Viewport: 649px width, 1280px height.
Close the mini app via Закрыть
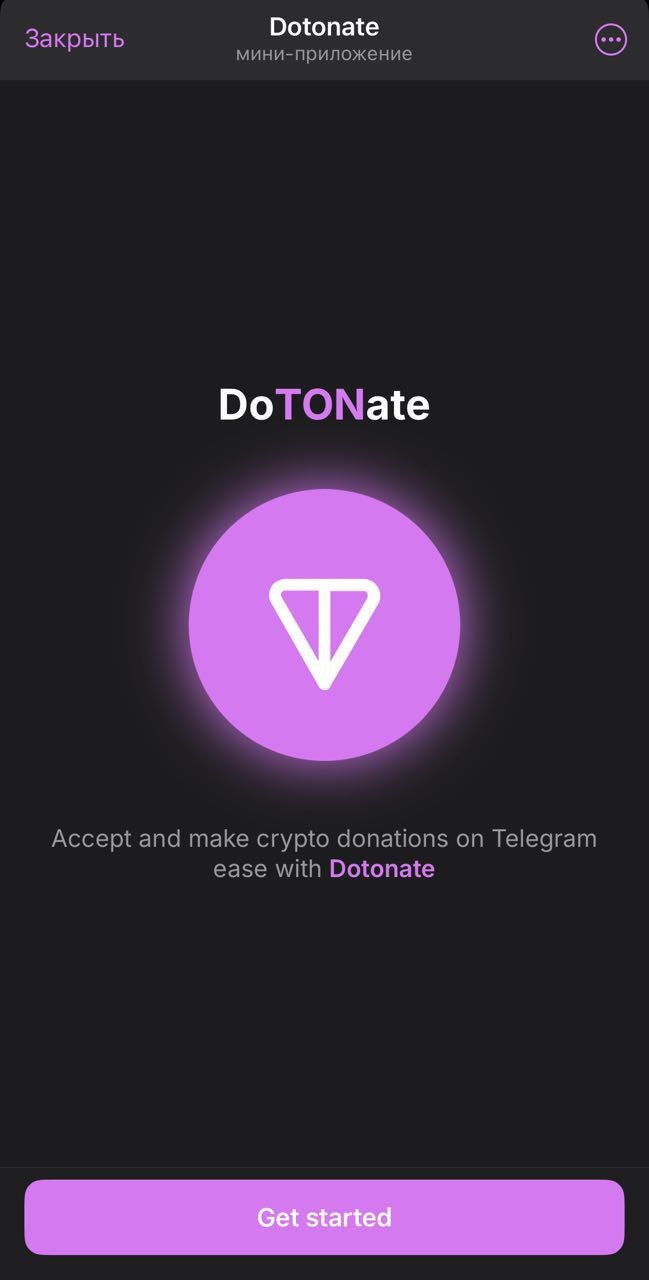[x=74, y=39]
